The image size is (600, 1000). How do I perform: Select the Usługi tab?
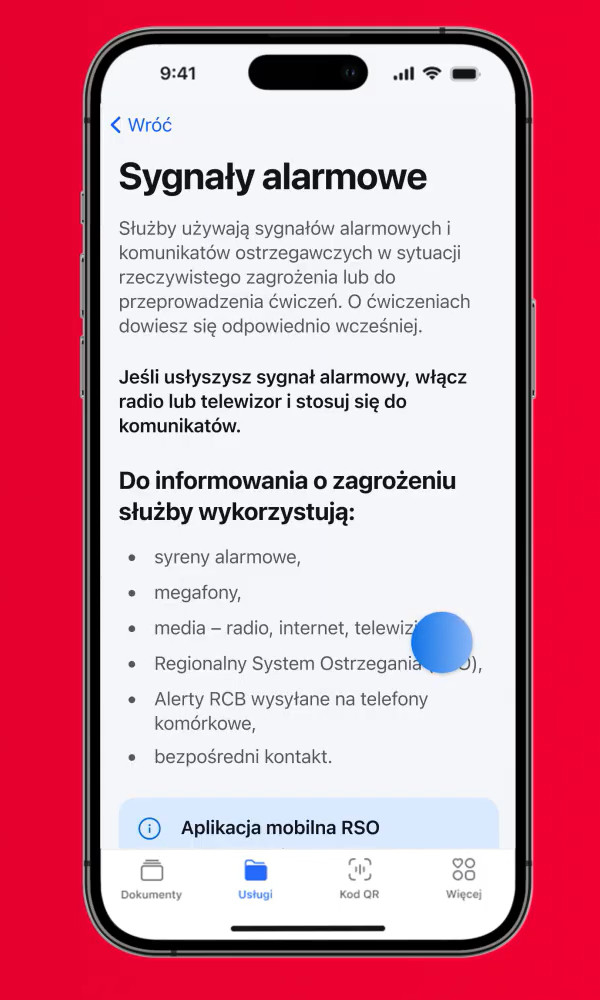[x=255, y=878]
